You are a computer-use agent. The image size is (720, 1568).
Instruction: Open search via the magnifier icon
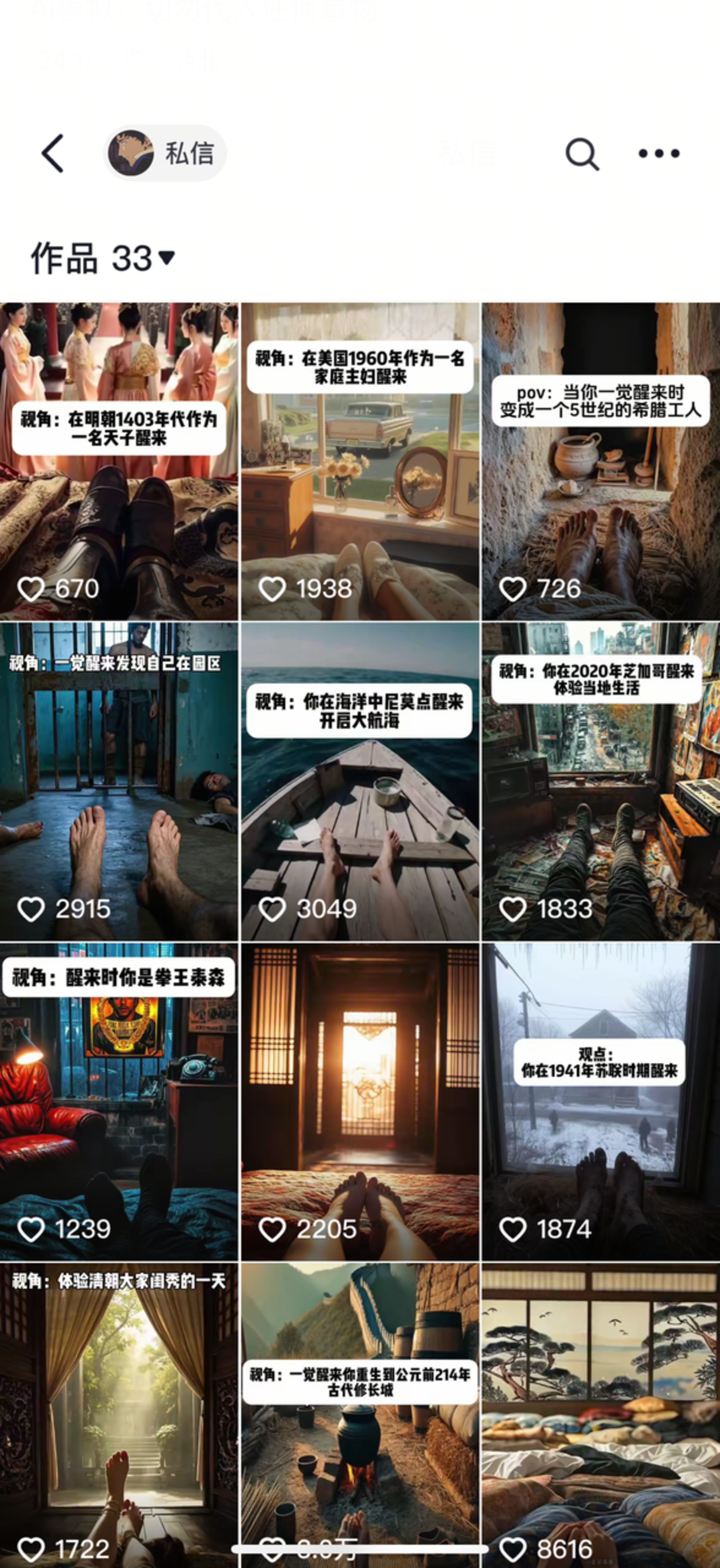coord(582,154)
